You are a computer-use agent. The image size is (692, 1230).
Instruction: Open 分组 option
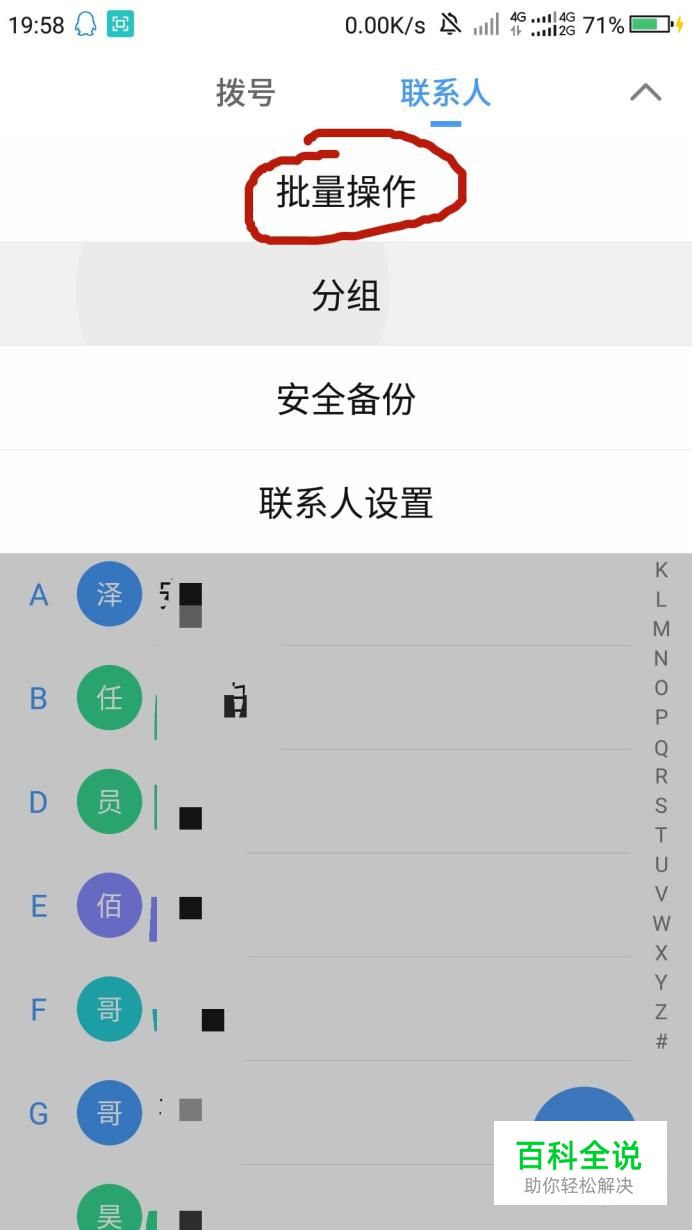(x=346, y=295)
